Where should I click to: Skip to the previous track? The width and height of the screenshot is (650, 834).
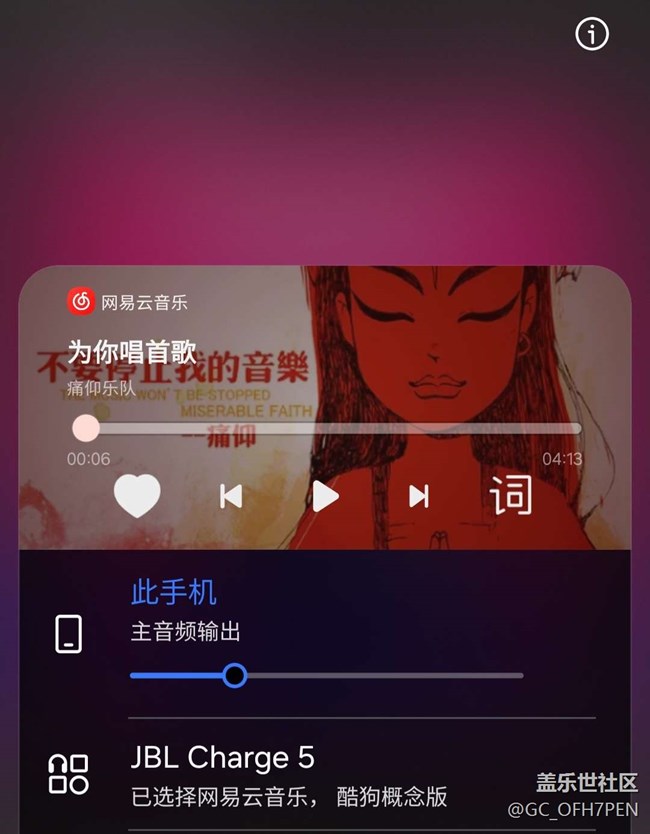(231, 496)
